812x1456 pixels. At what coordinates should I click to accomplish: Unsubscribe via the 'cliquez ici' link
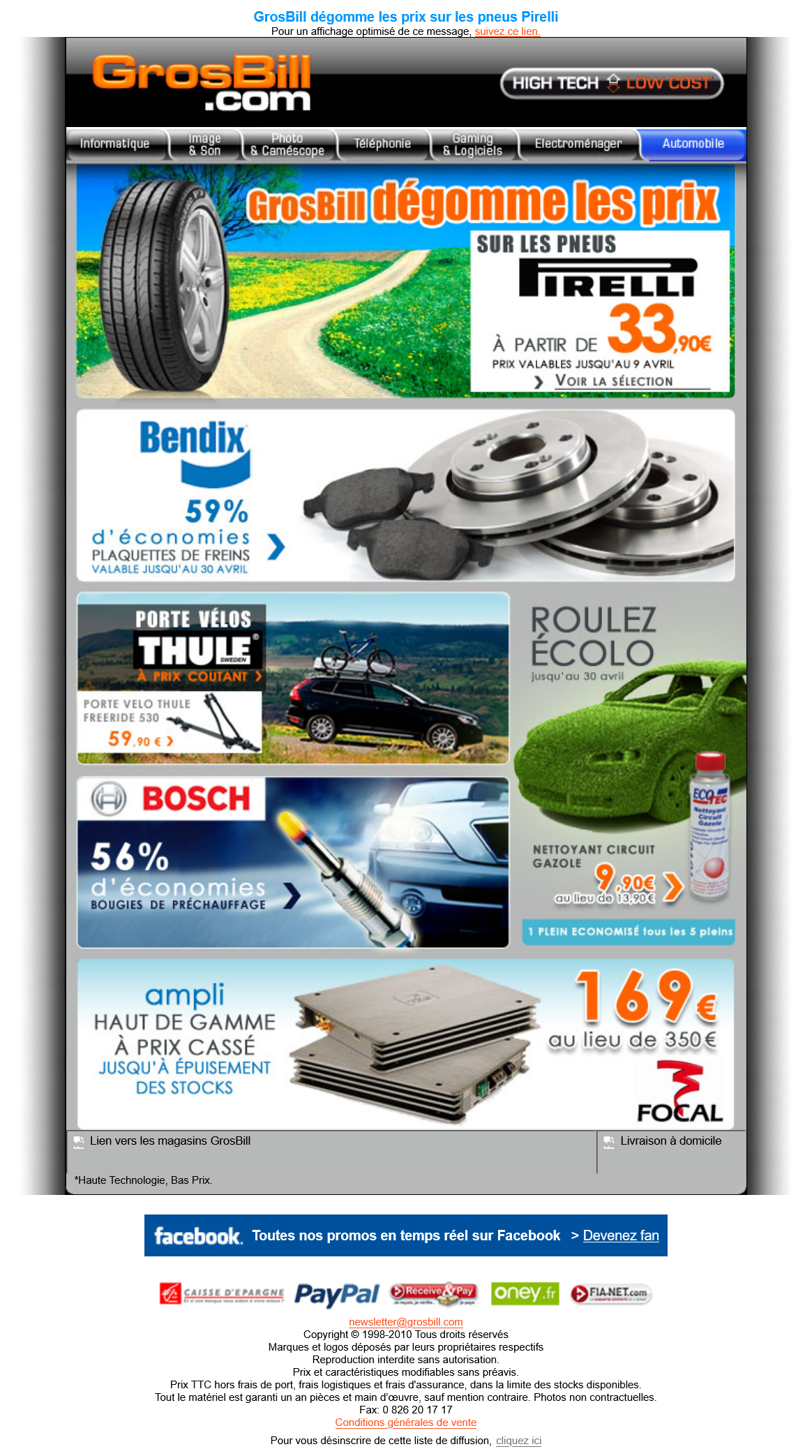coord(518,1441)
